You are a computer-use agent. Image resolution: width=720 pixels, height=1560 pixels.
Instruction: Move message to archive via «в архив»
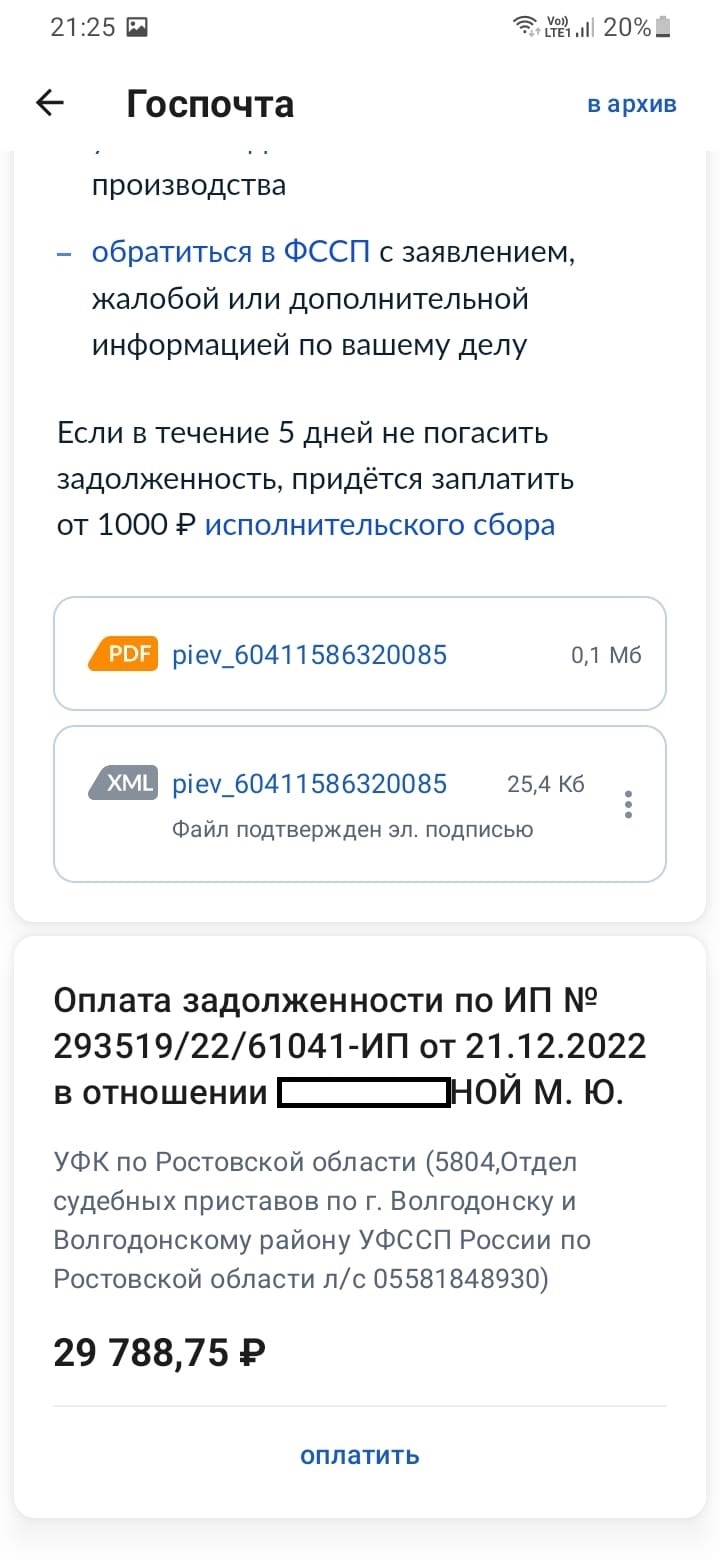pos(631,104)
